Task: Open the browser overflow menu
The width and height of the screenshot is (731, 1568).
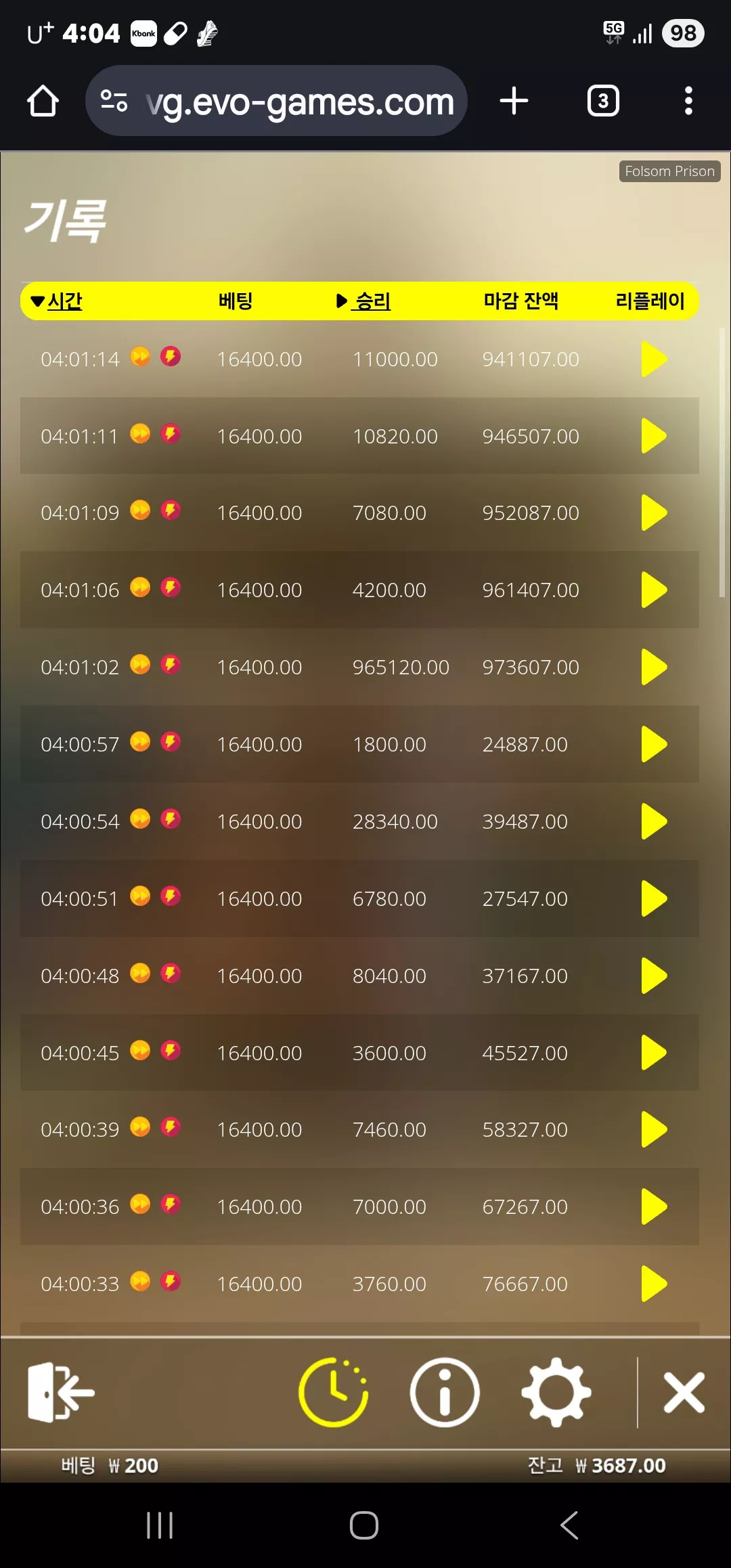Action: 688,101
